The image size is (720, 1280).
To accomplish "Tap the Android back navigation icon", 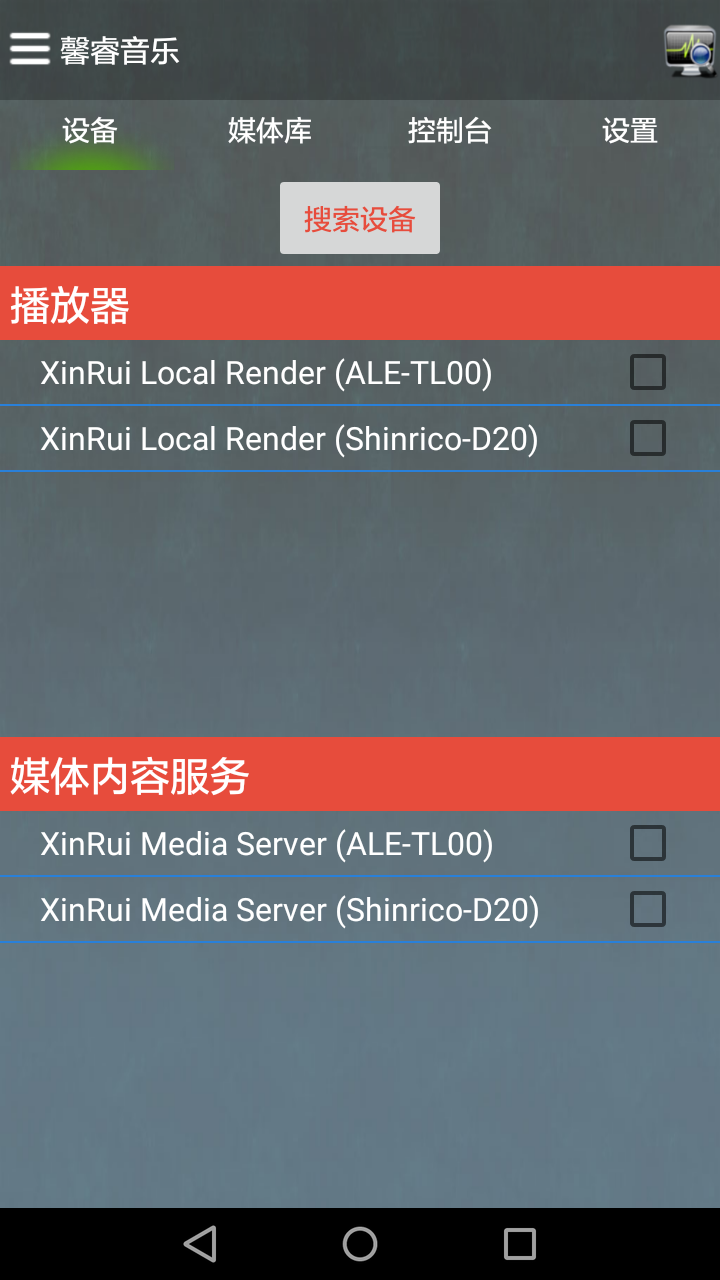I will tap(199, 1243).
